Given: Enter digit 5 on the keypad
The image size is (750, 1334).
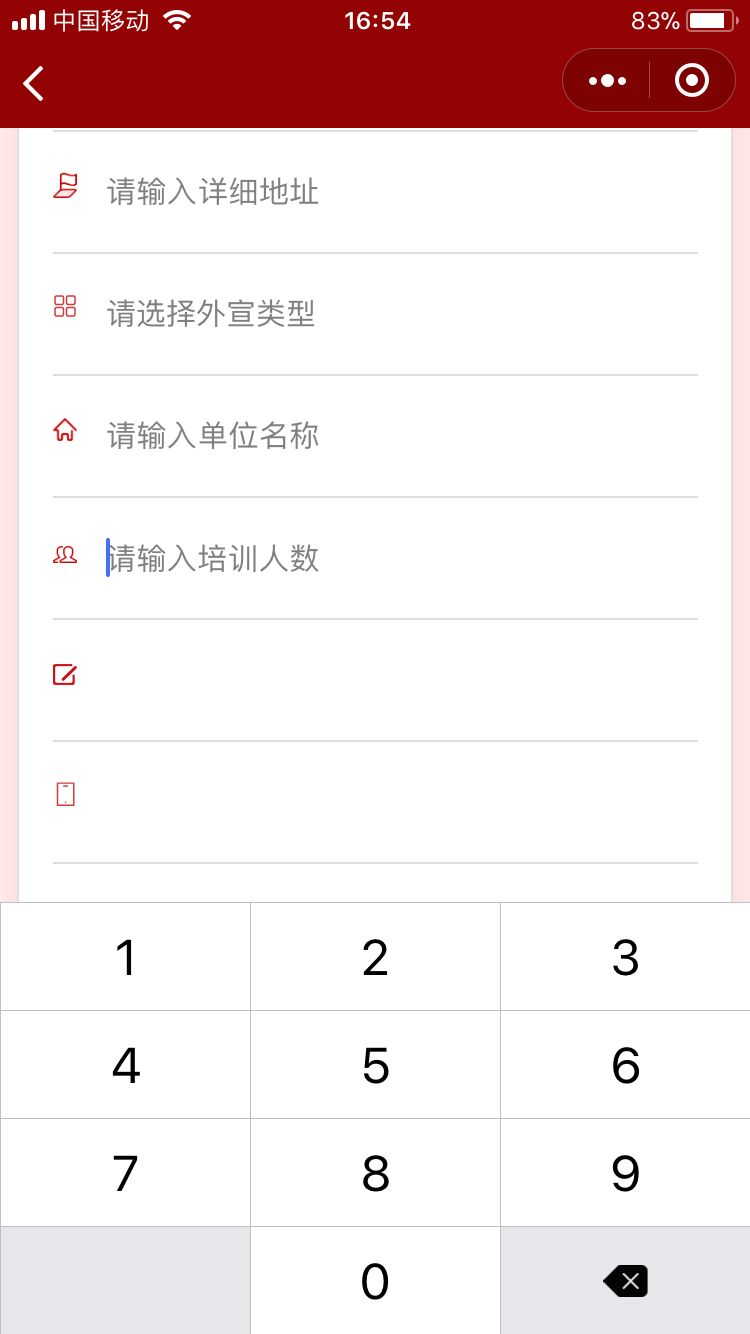Looking at the screenshot, I should tap(375, 1065).
